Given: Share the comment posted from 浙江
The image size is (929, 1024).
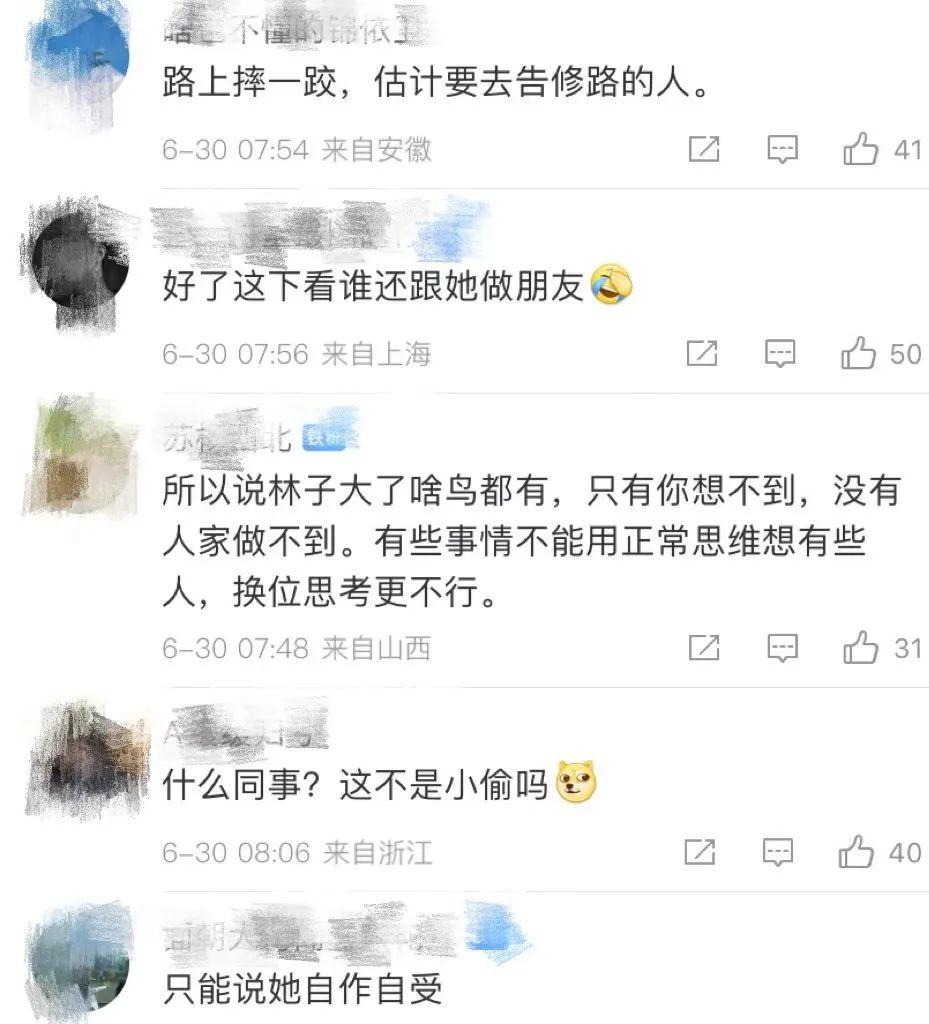Looking at the screenshot, I should (700, 853).
